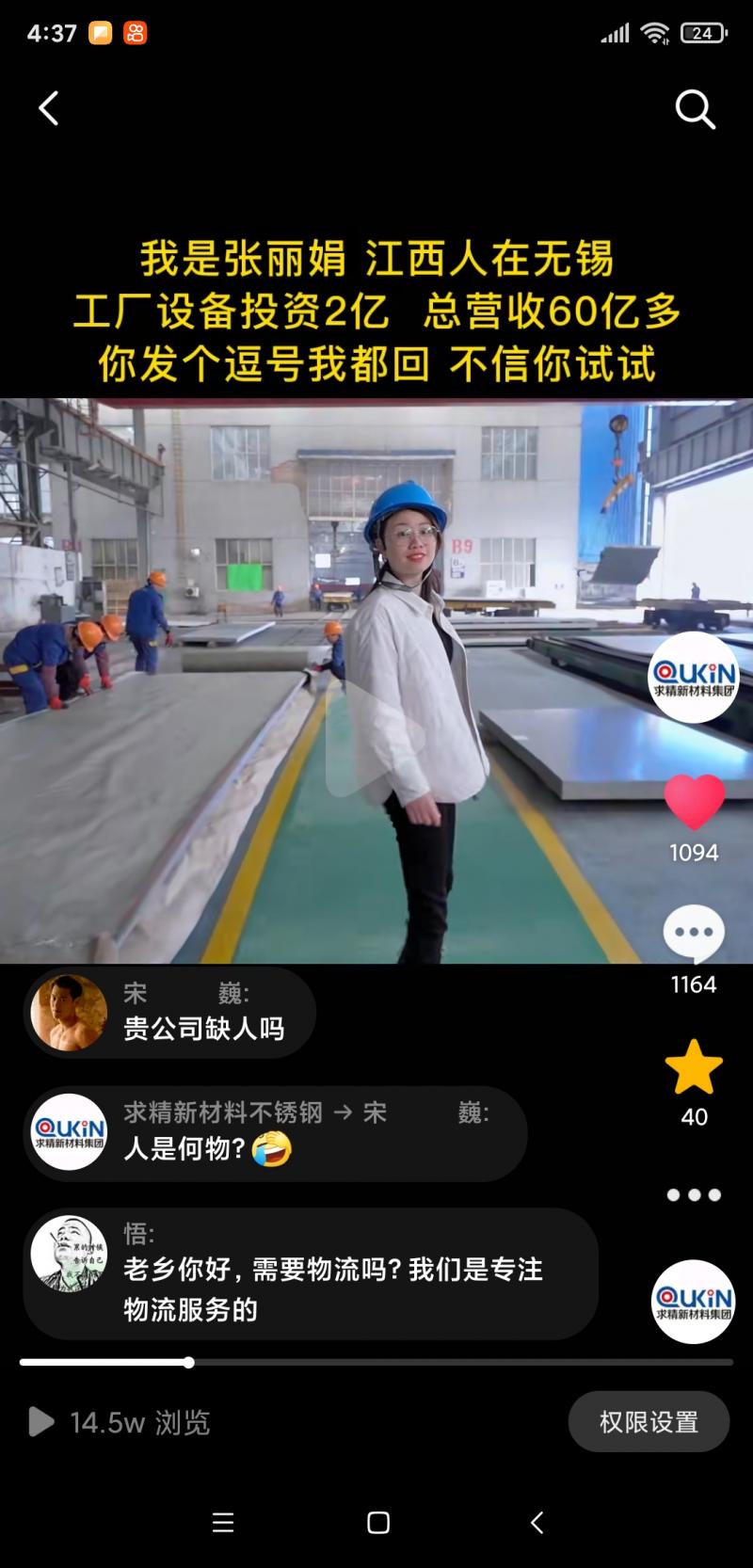Like this video with the heart

(x=694, y=802)
